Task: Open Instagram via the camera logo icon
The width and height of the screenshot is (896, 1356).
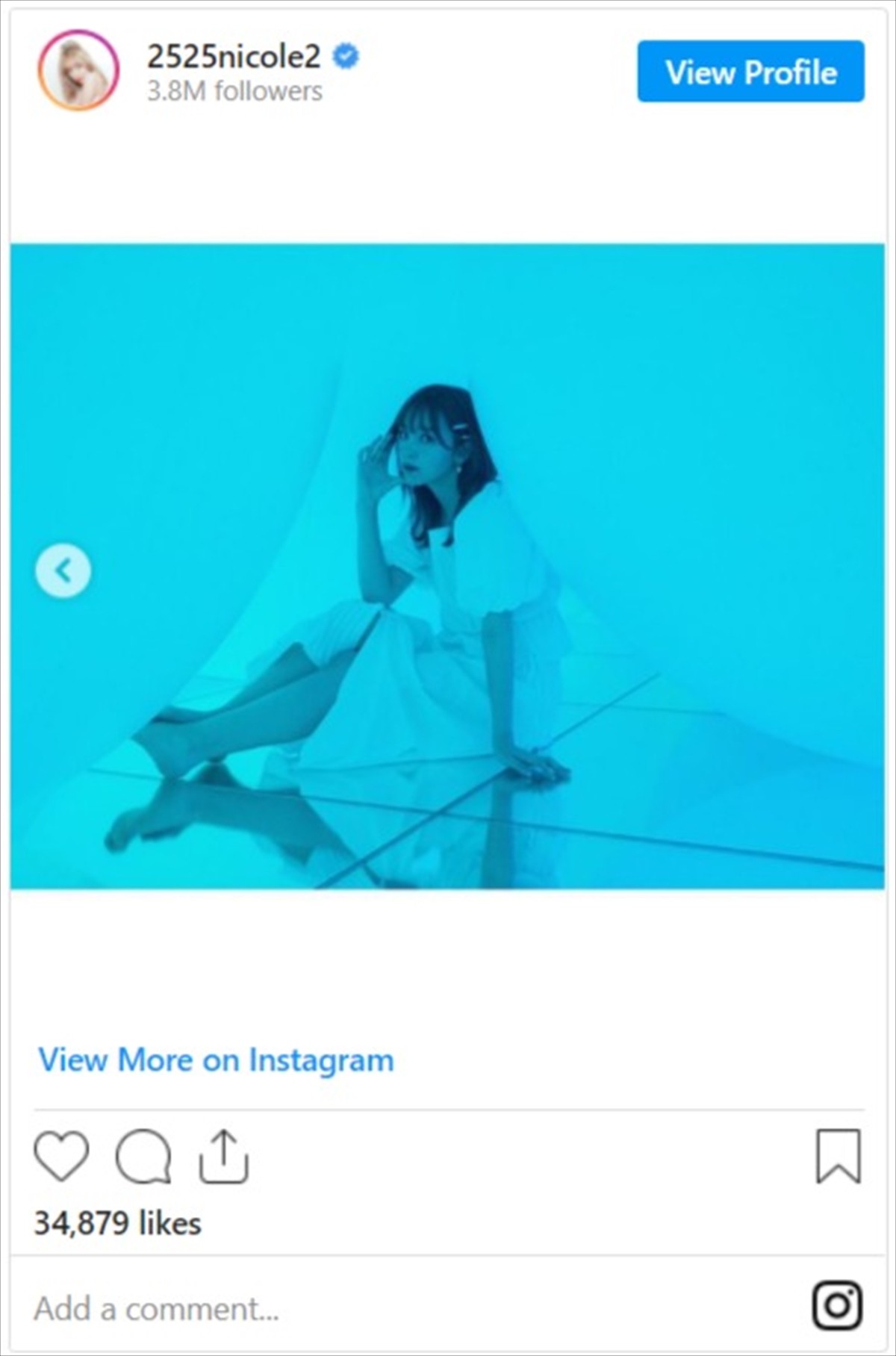Action: 837,1306
